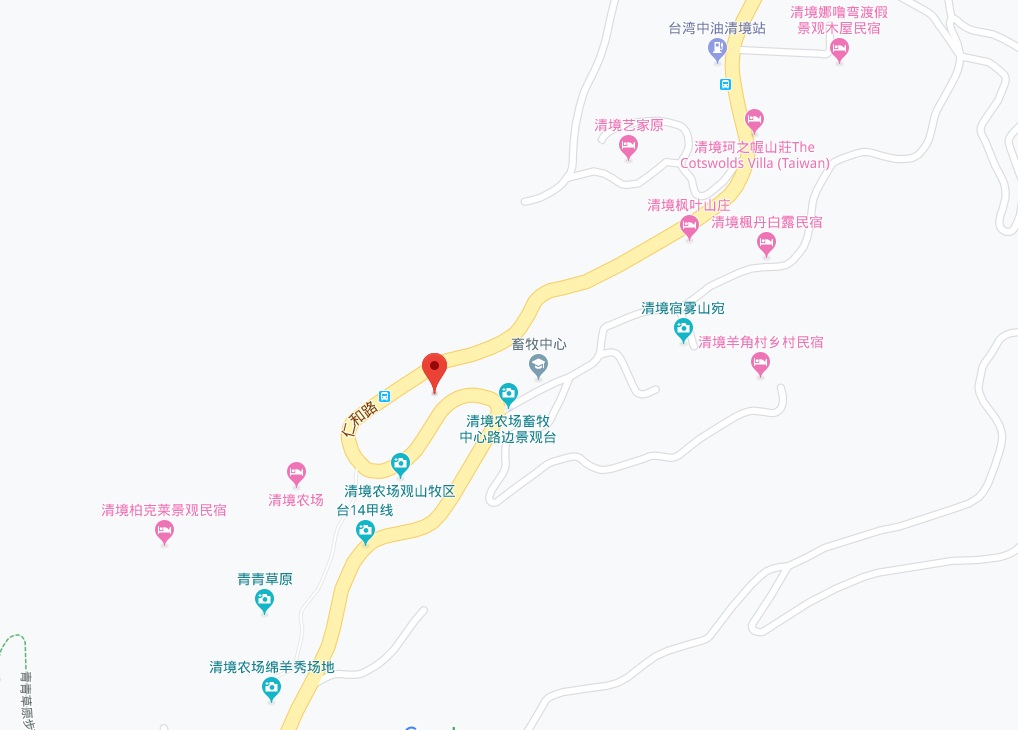Select 清境农场畜牧中心路边景观台 camera marker
The image size is (1018, 730).
(x=508, y=394)
